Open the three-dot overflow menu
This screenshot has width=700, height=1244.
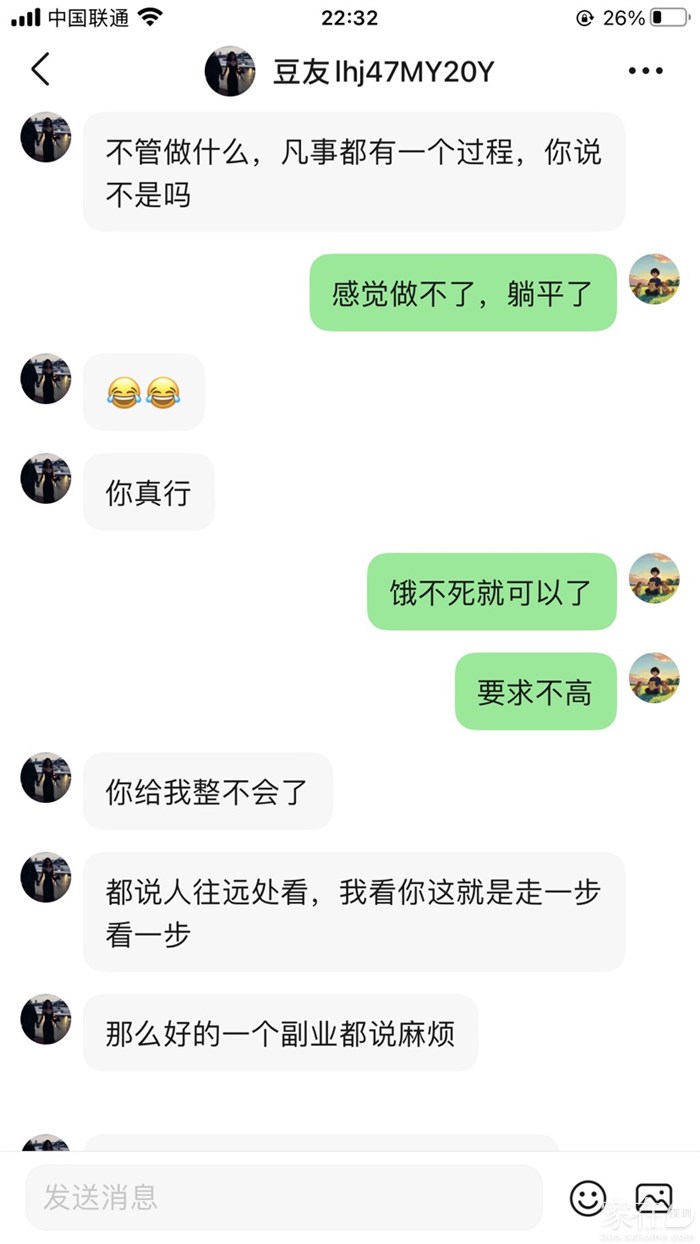(x=645, y=71)
